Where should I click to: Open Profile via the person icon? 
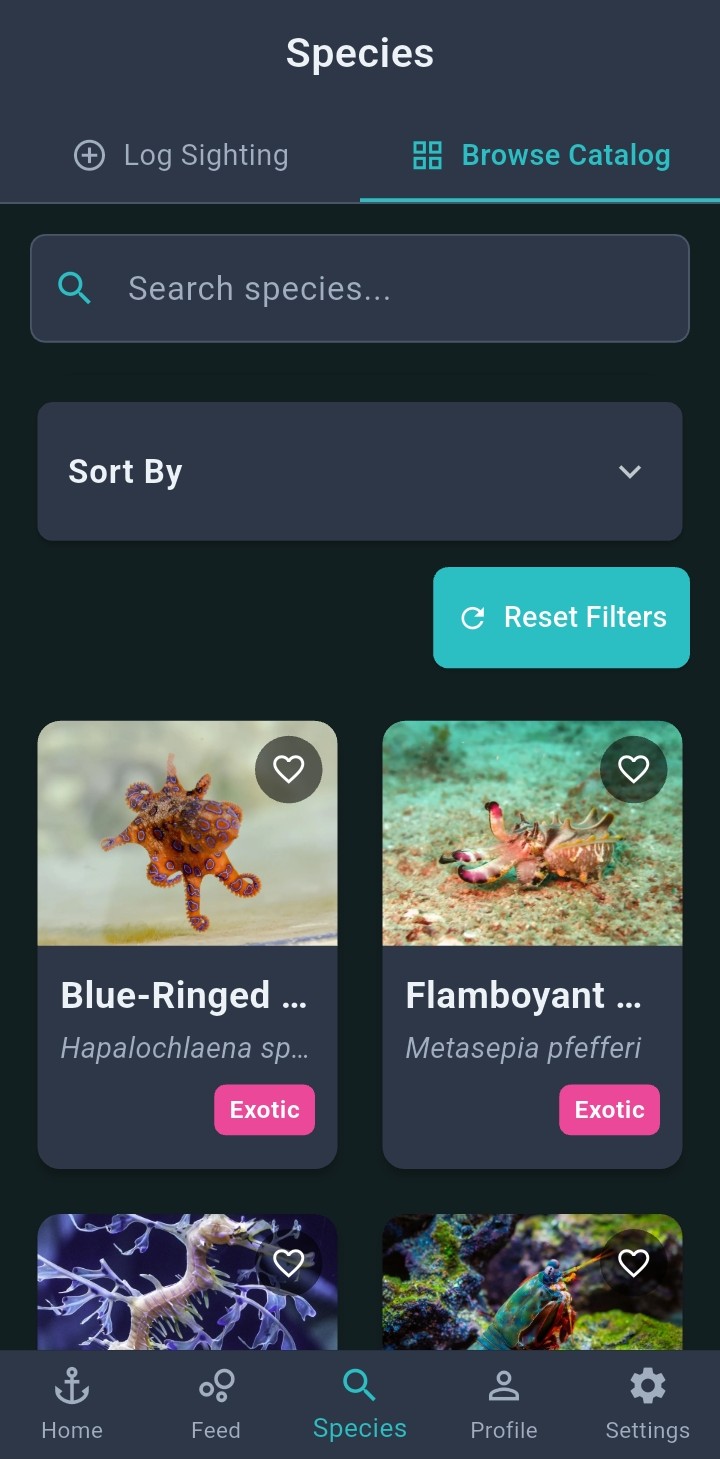pyautogui.click(x=503, y=1387)
